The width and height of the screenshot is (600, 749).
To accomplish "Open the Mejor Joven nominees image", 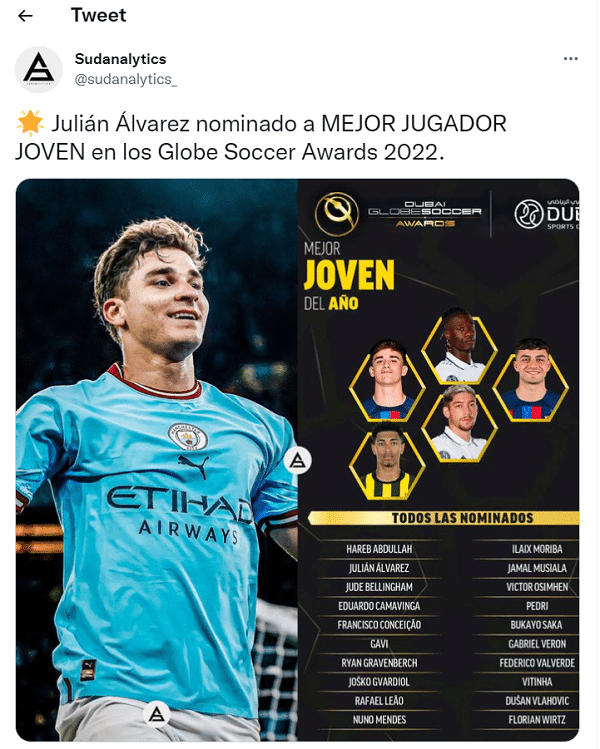I will pos(438,460).
